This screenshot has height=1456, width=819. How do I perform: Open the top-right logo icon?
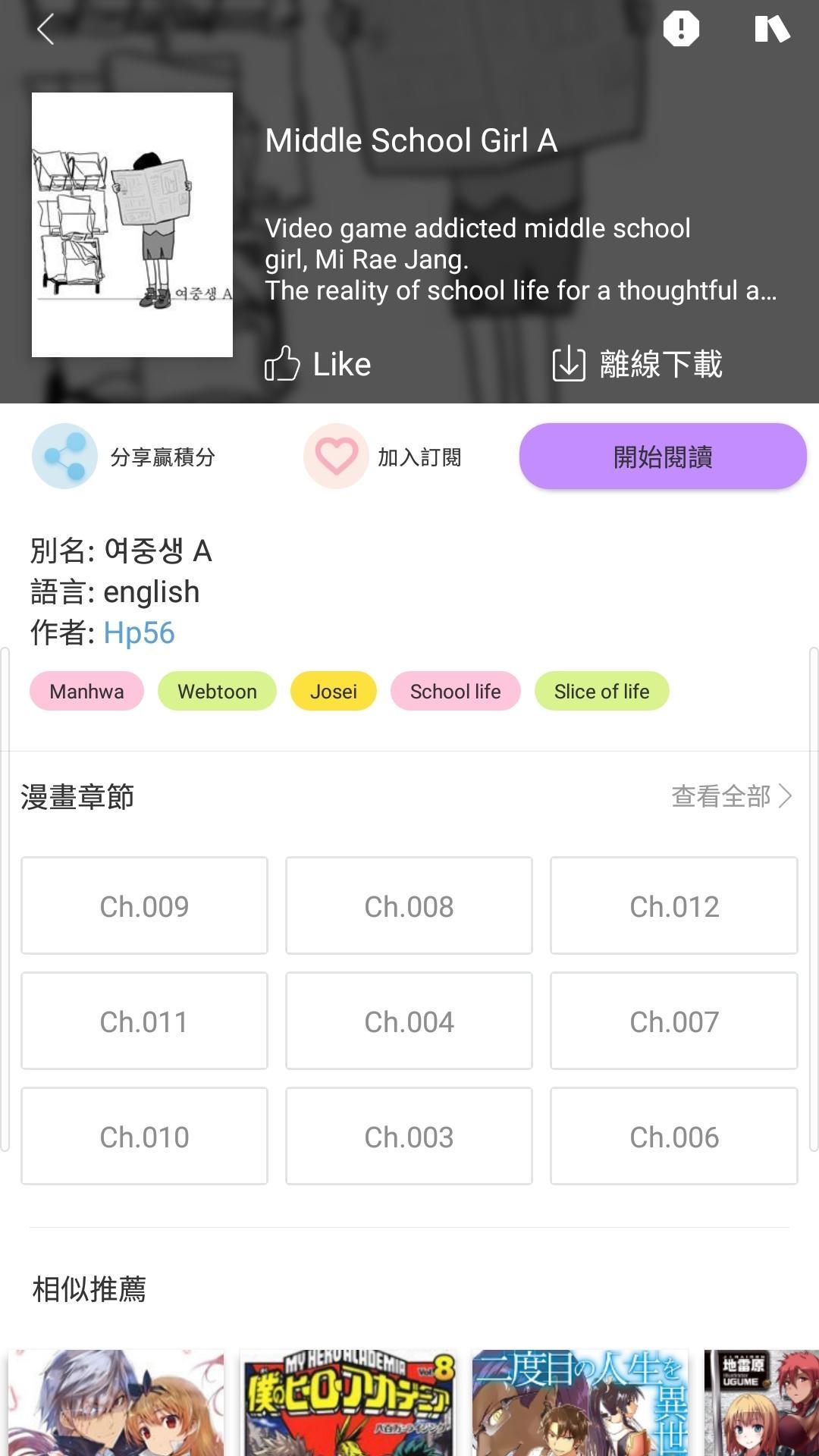(772, 30)
